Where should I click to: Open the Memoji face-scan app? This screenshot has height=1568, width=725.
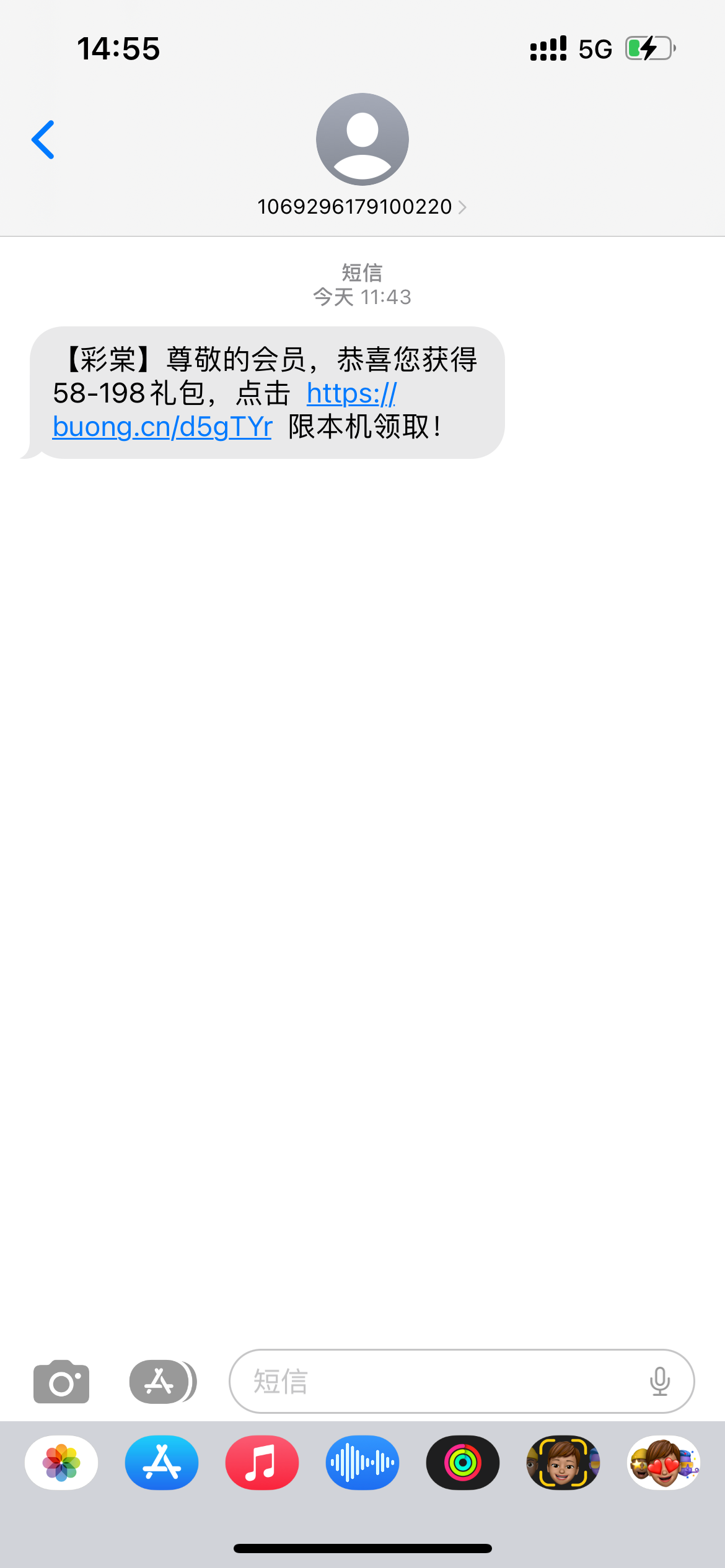(x=563, y=1463)
